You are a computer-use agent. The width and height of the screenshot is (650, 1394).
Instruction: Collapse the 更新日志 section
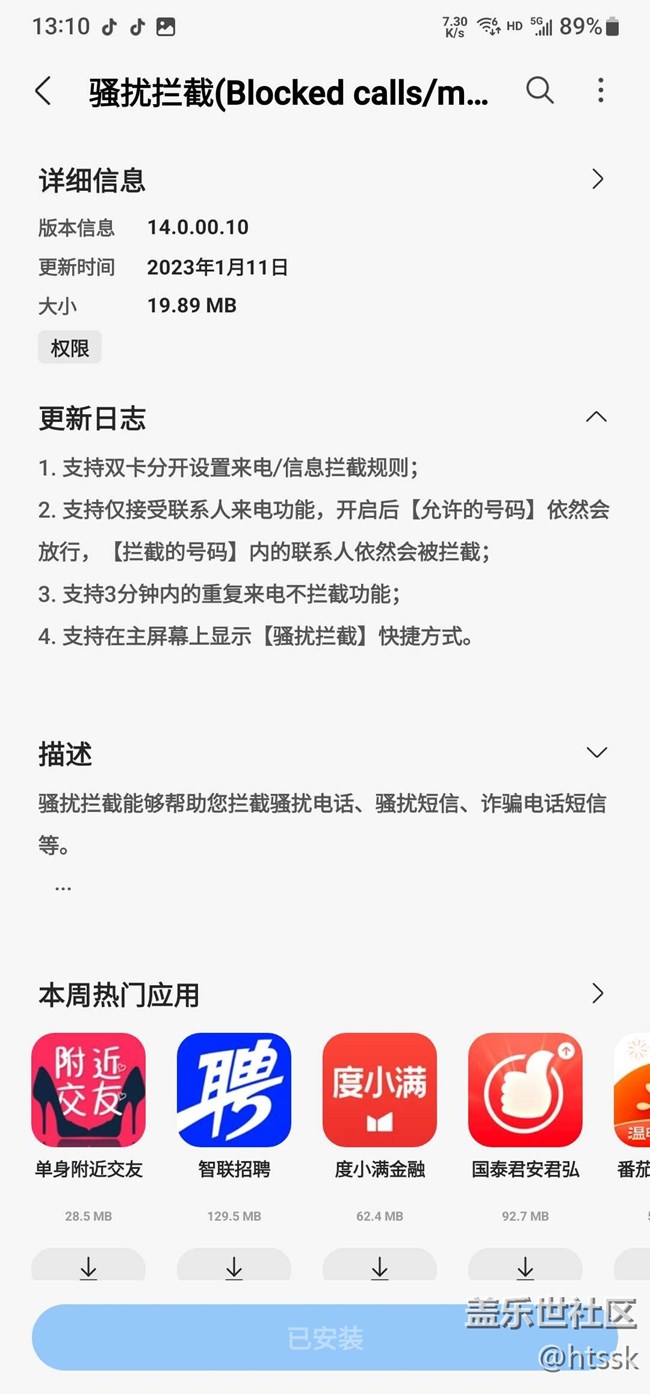point(596,417)
